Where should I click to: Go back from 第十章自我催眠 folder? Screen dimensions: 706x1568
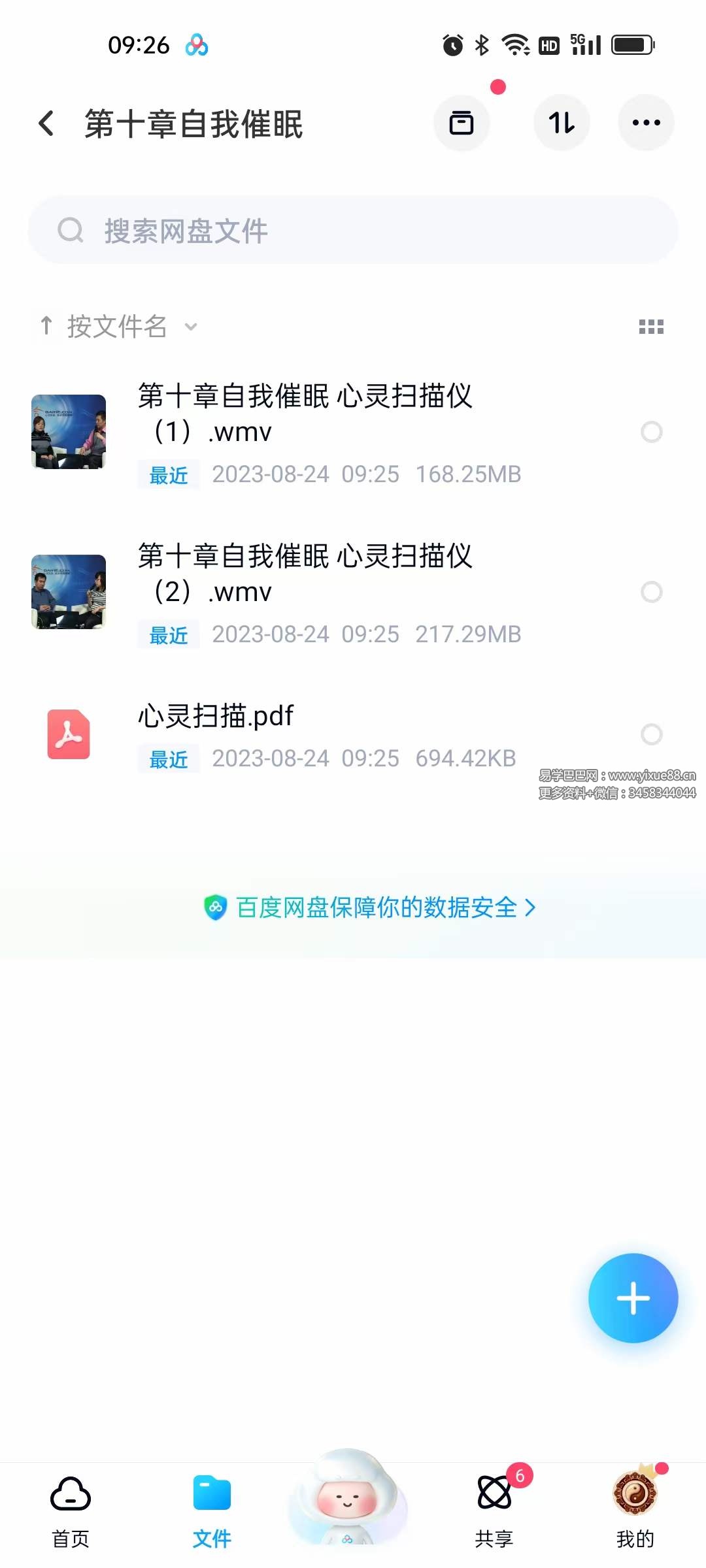click(x=46, y=123)
